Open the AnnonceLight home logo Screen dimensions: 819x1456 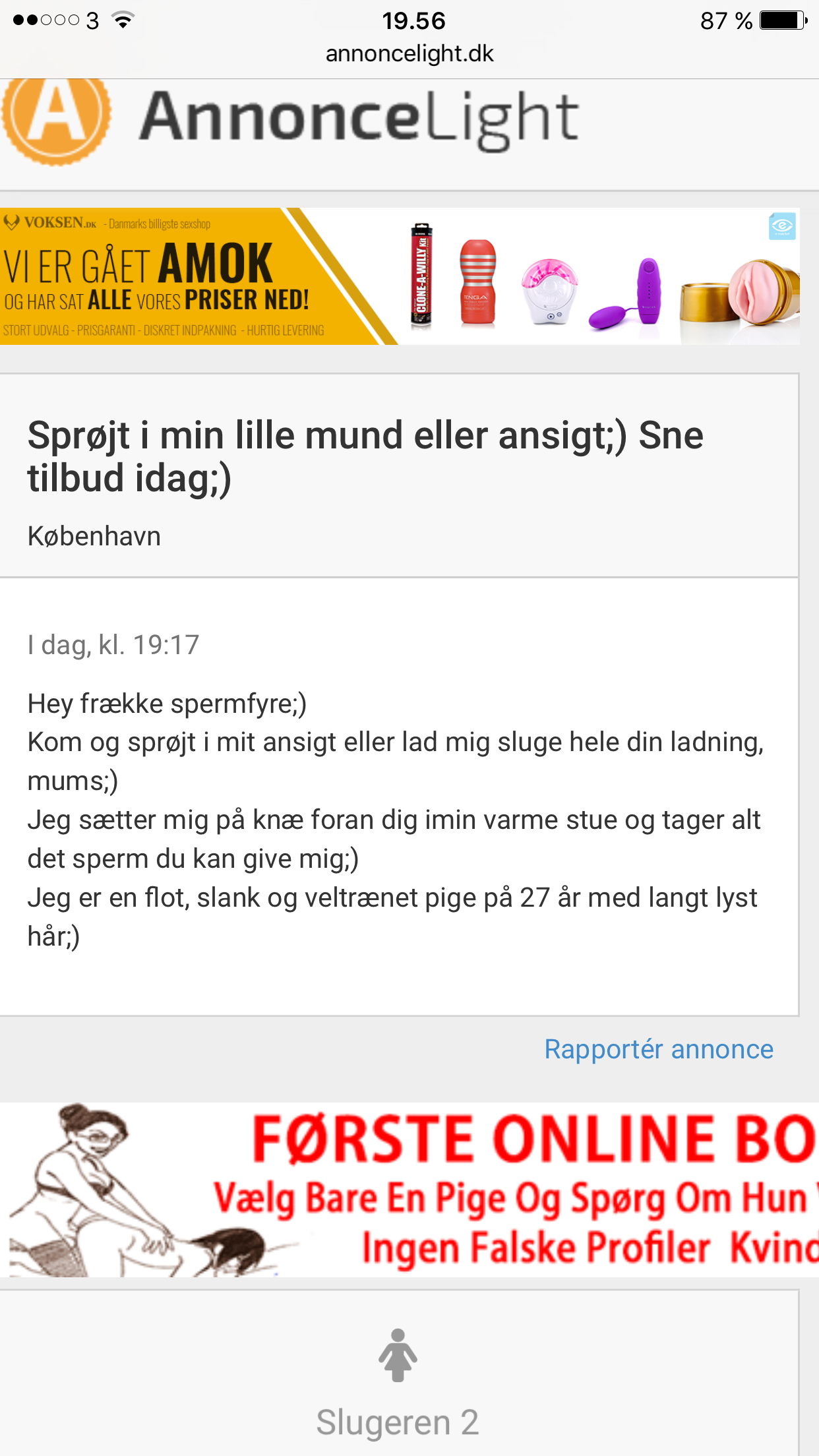pyautogui.click(x=290, y=121)
